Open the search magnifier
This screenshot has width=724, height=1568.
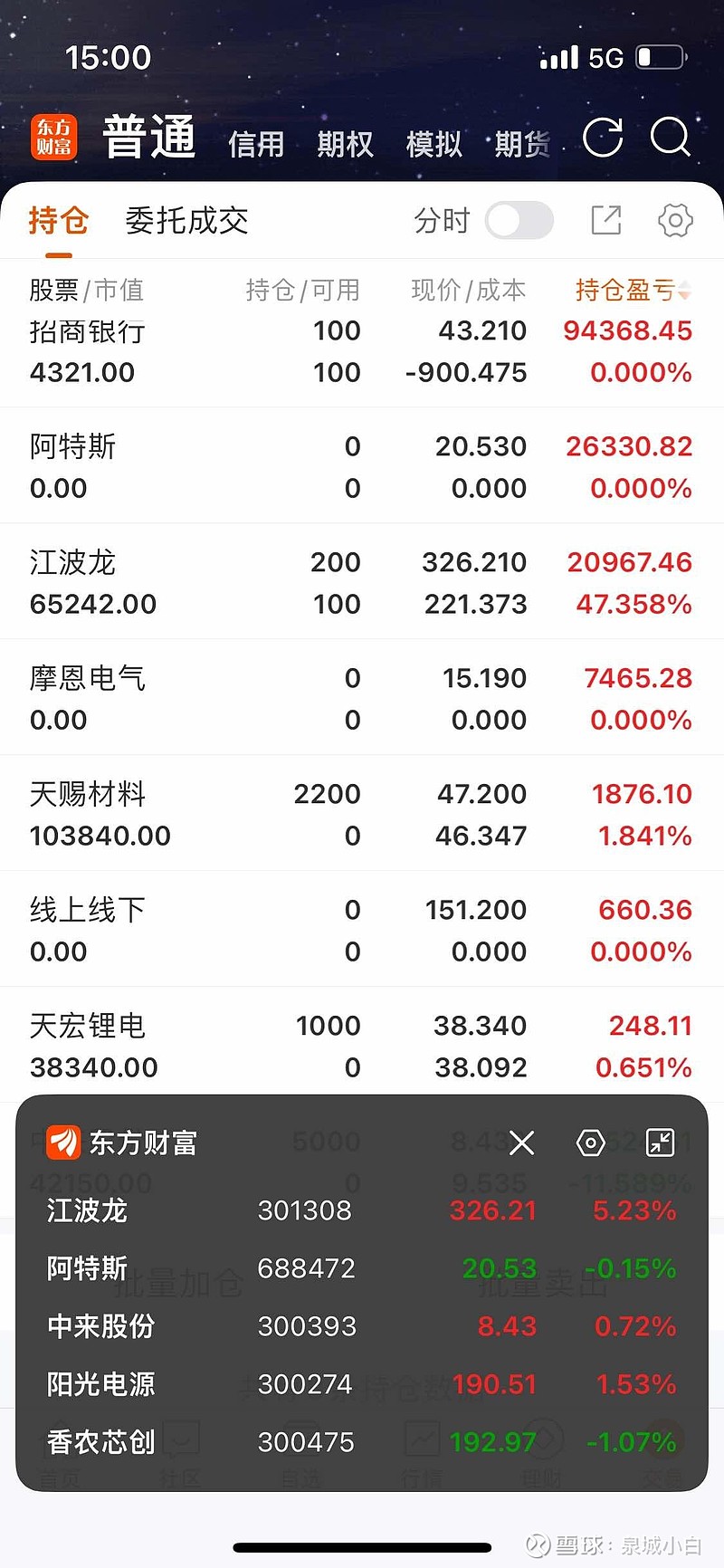click(671, 139)
